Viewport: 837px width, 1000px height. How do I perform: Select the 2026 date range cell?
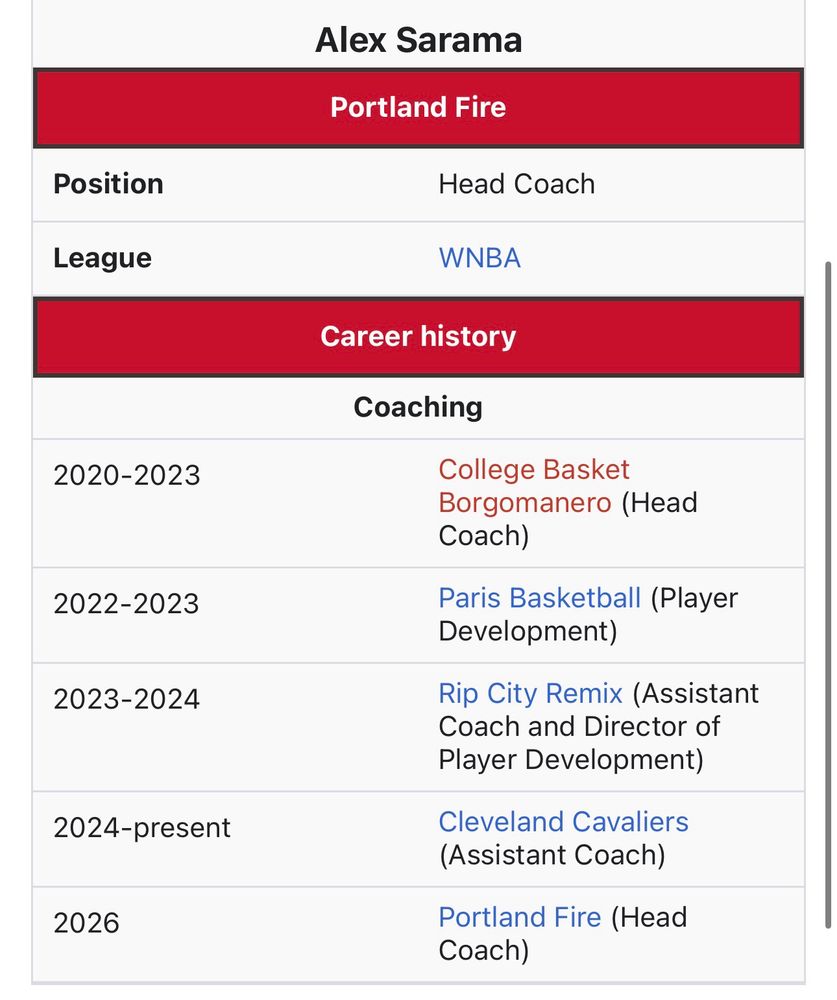click(86, 923)
